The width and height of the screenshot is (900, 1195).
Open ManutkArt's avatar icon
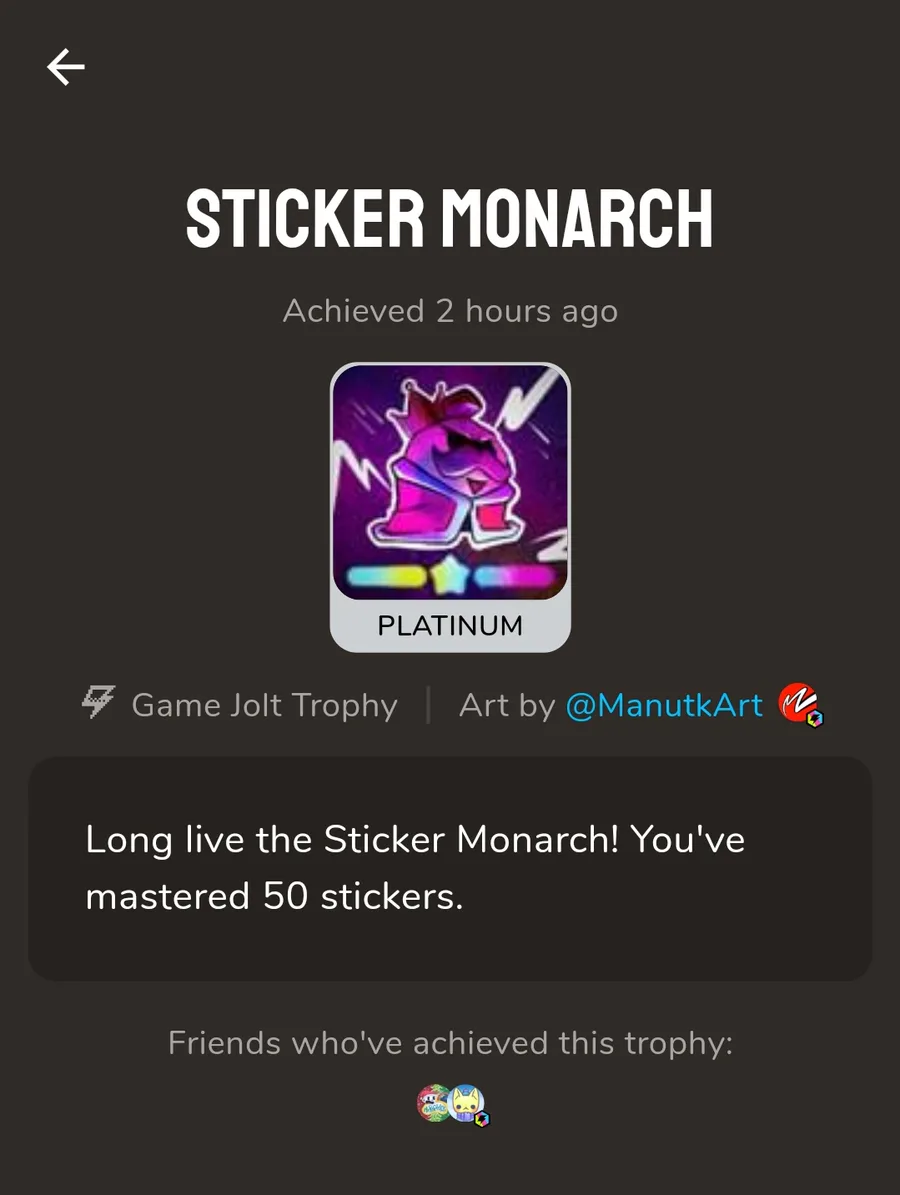(799, 704)
